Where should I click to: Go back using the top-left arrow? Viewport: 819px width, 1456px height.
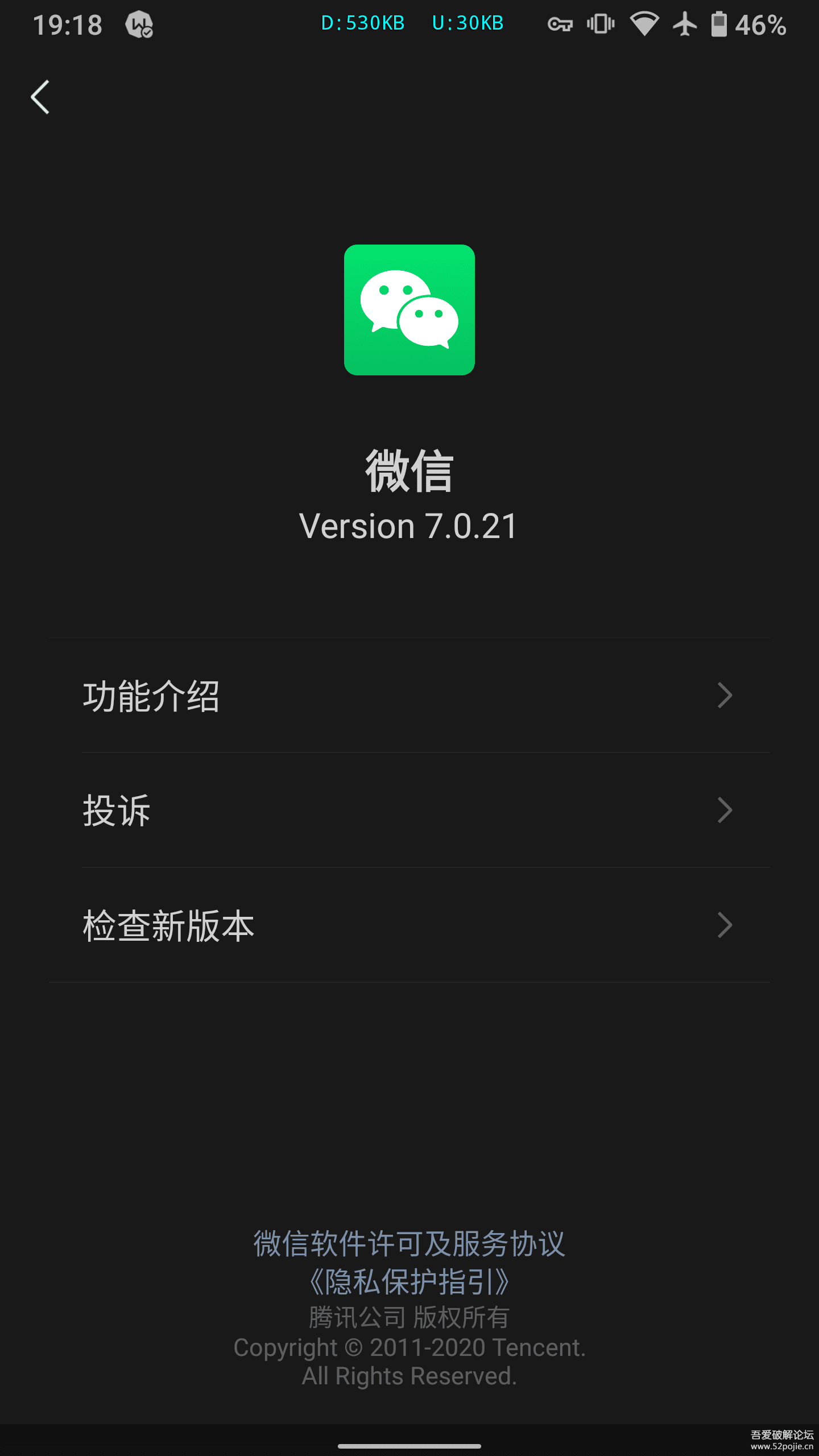pyautogui.click(x=40, y=97)
